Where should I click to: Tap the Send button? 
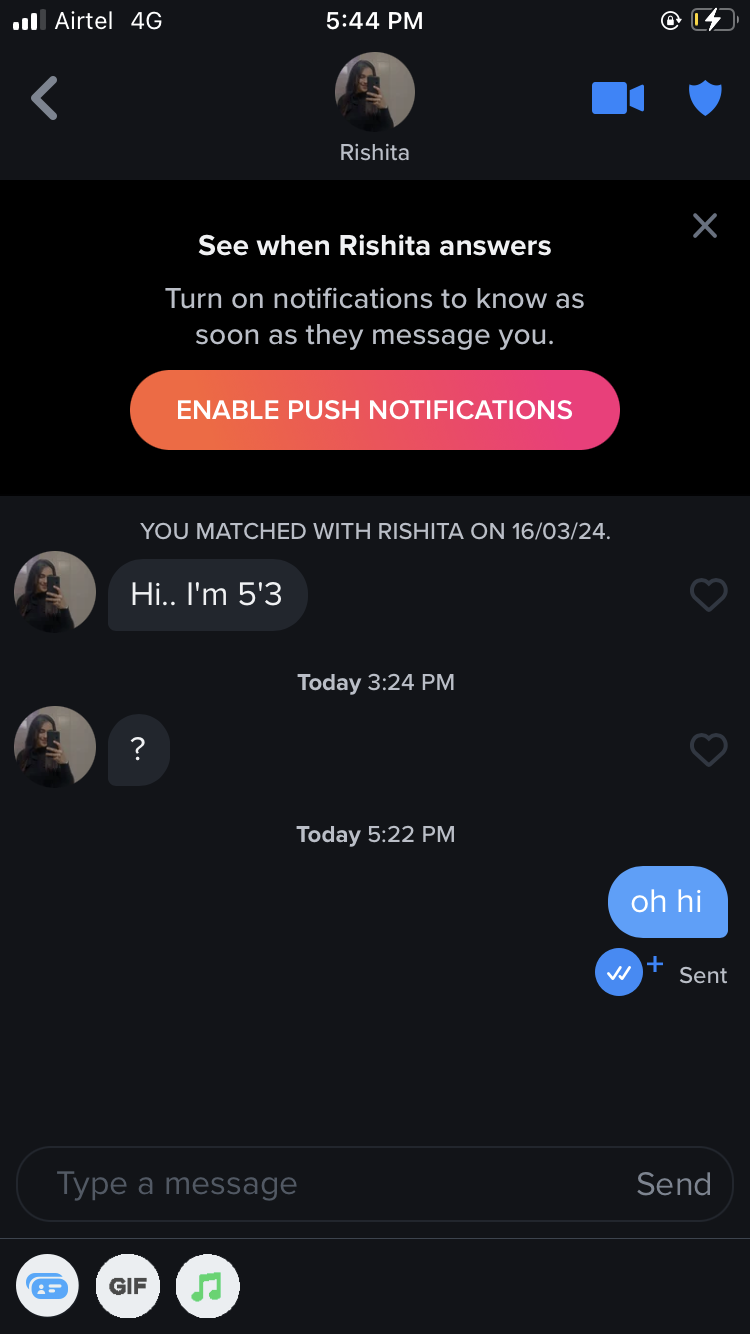point(674,1184)
